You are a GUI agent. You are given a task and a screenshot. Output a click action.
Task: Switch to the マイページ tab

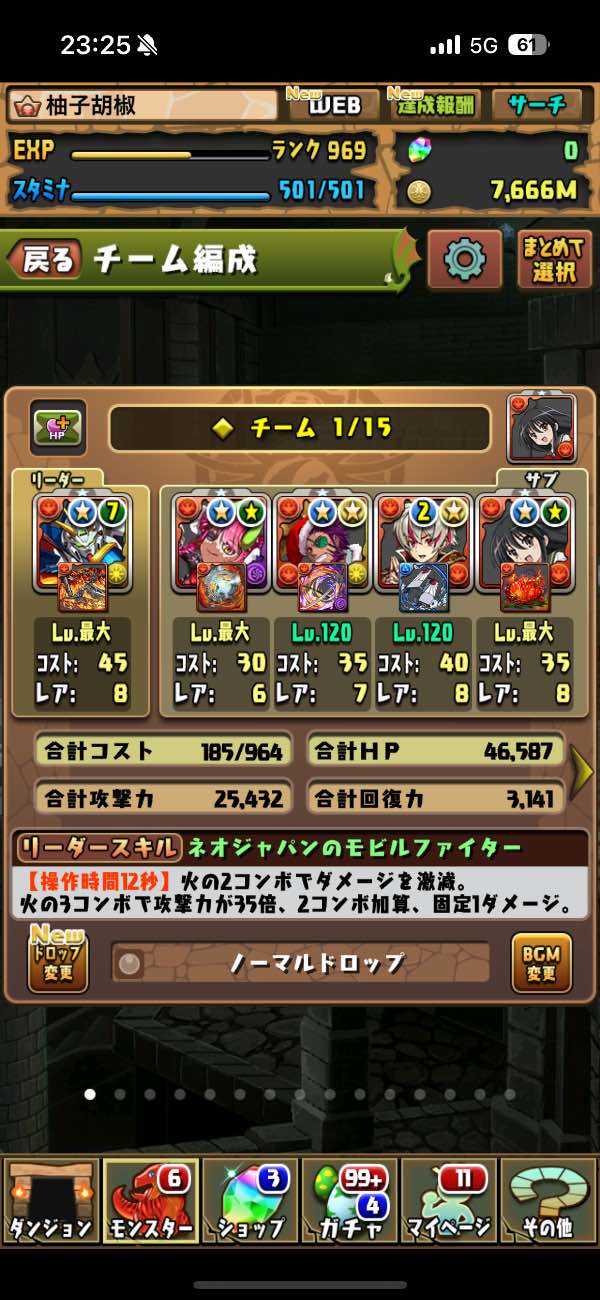point(450,1200)
